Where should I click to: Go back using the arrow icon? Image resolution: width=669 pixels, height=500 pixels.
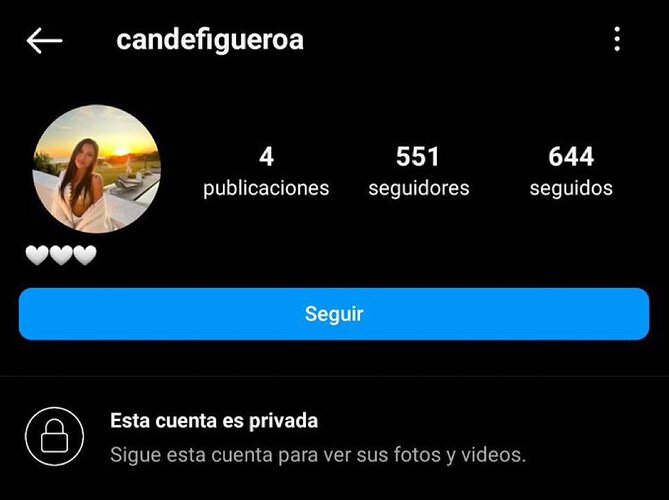44,40
